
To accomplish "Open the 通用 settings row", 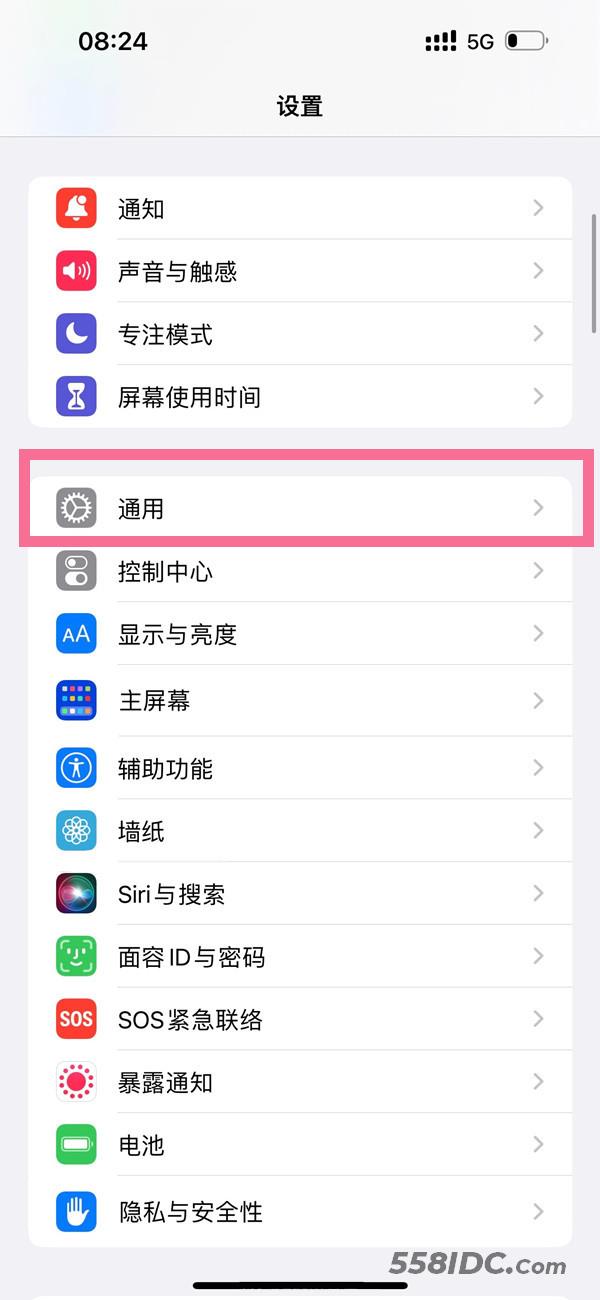I will (300, 509).
